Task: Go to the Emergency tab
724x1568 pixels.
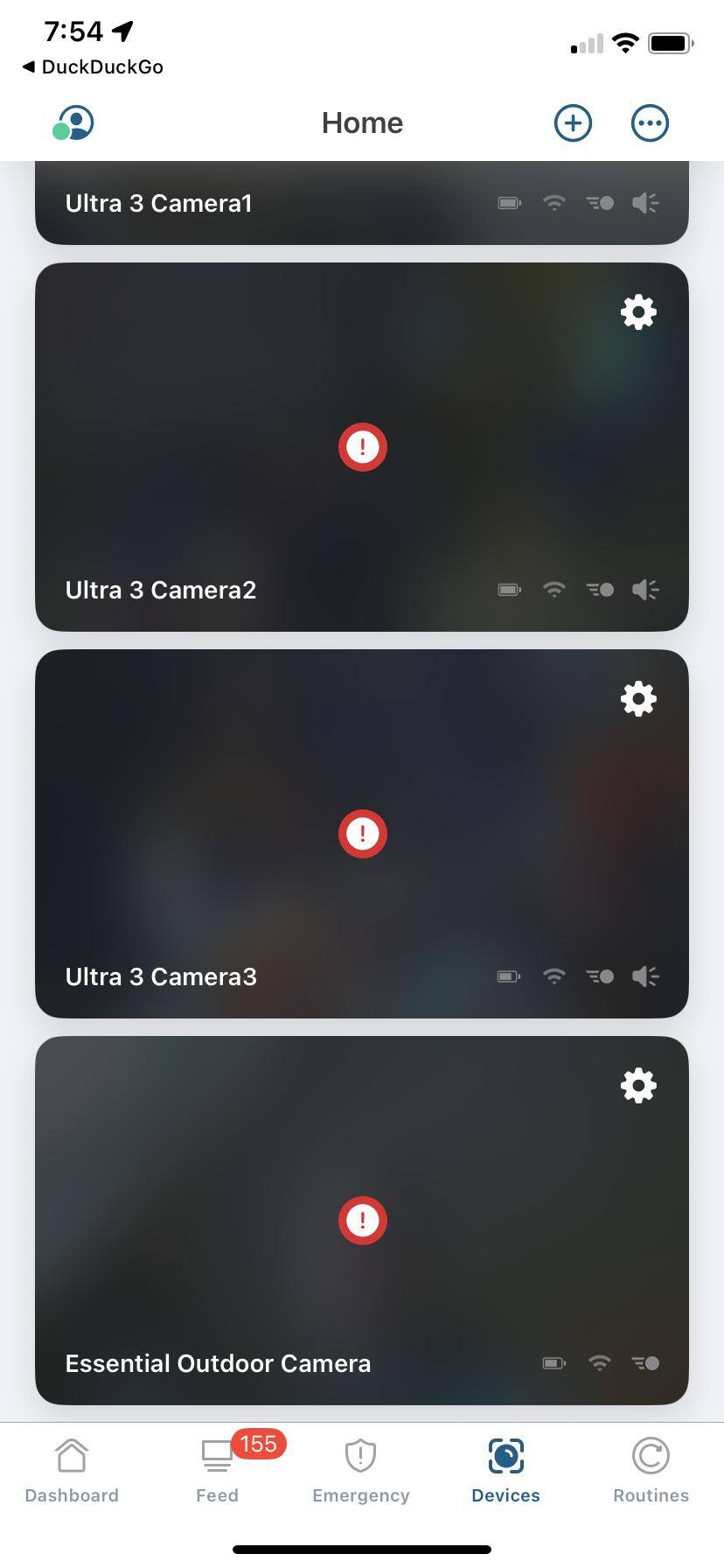Action: [360, 1472]
